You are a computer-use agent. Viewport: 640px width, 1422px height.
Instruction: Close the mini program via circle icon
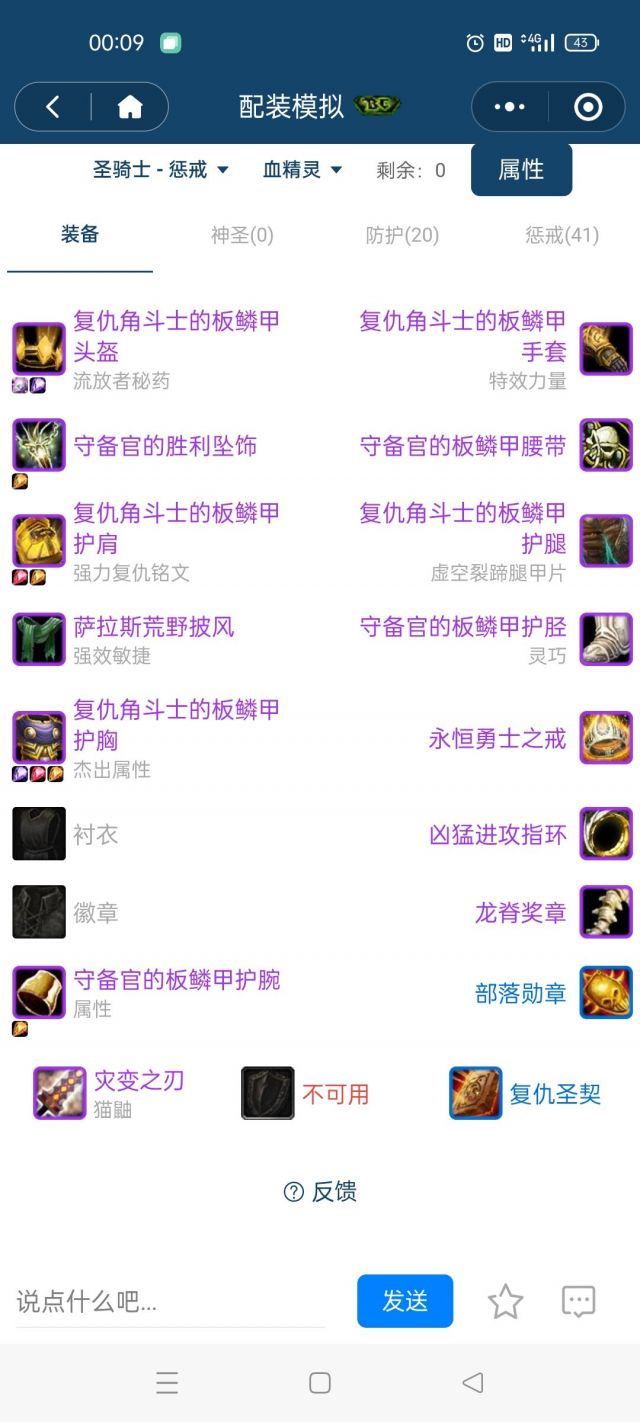(588, 107)
